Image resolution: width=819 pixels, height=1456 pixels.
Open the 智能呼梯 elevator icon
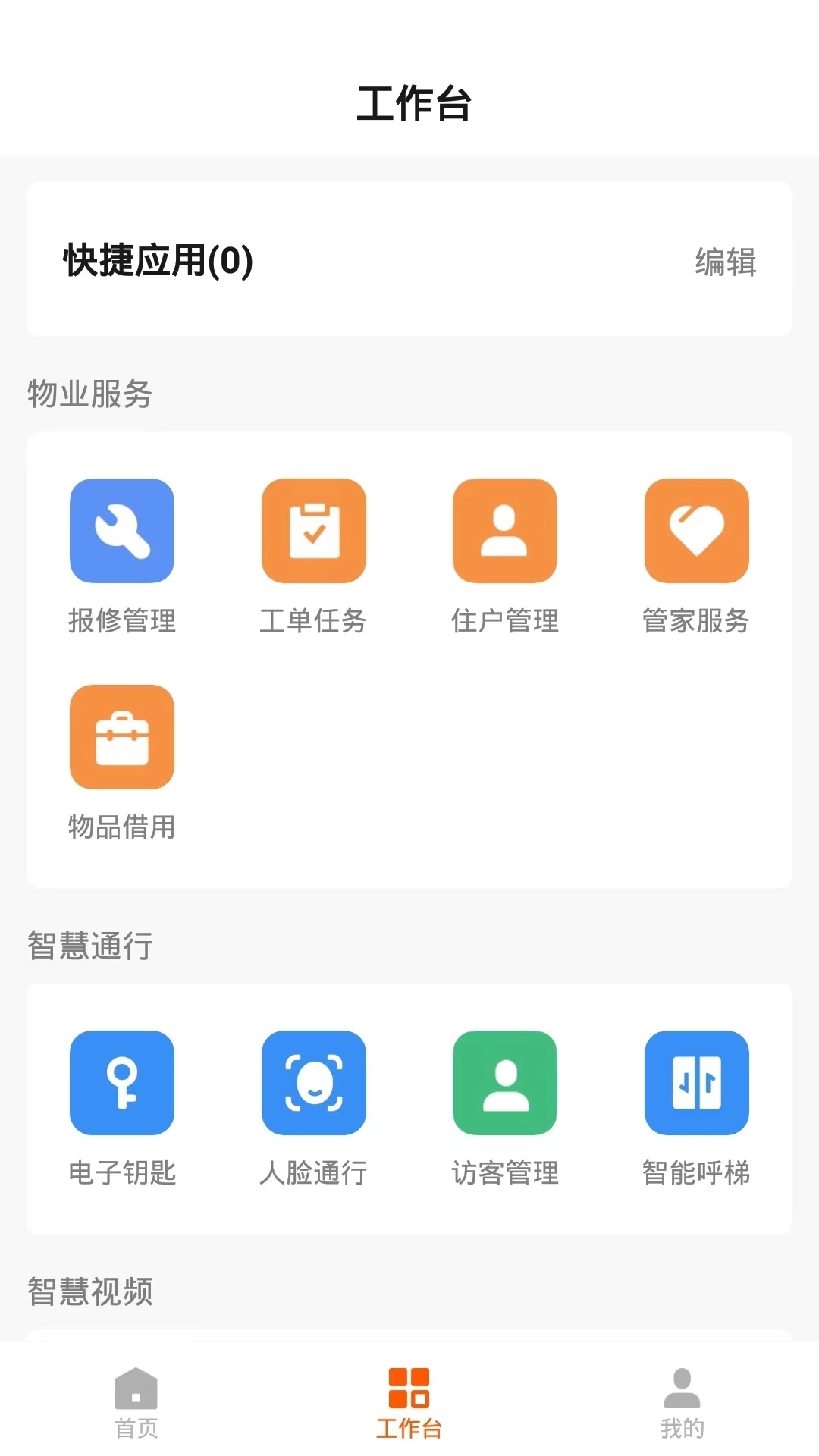[x=697, y=1083]
